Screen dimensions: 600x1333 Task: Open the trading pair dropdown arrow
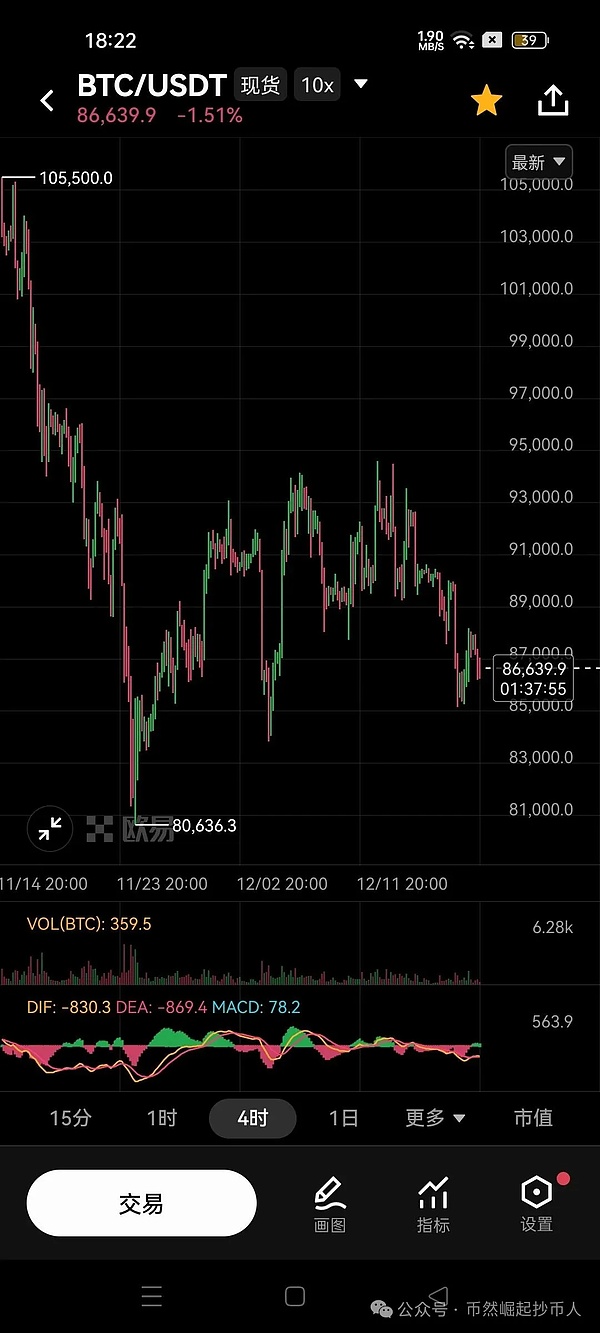(x=361, y=84)
